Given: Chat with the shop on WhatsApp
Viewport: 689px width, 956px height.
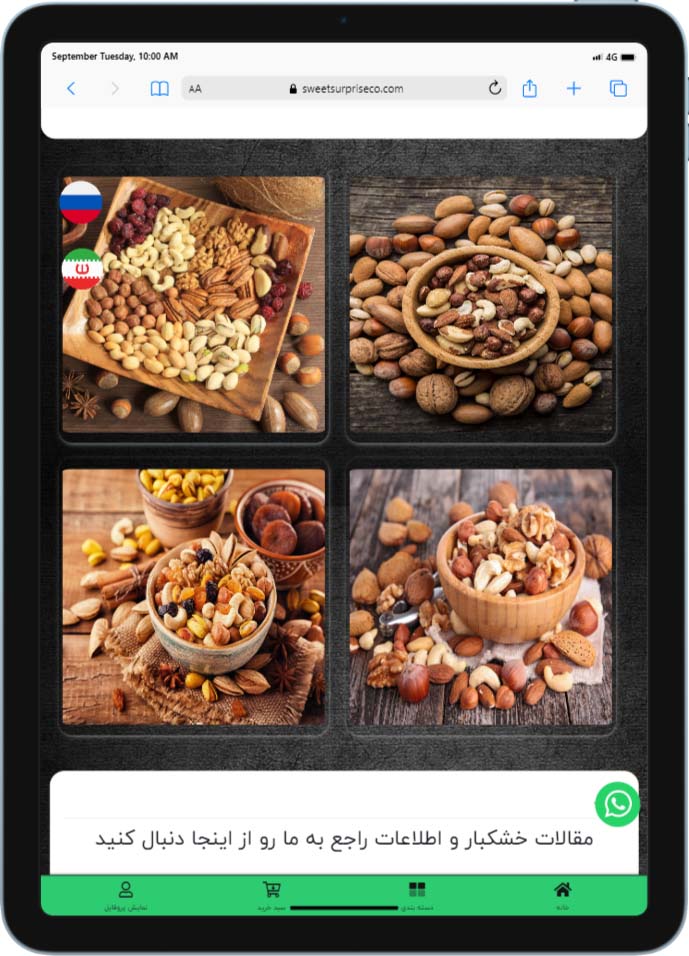Looking at the screenshot, I should (617, 804).
